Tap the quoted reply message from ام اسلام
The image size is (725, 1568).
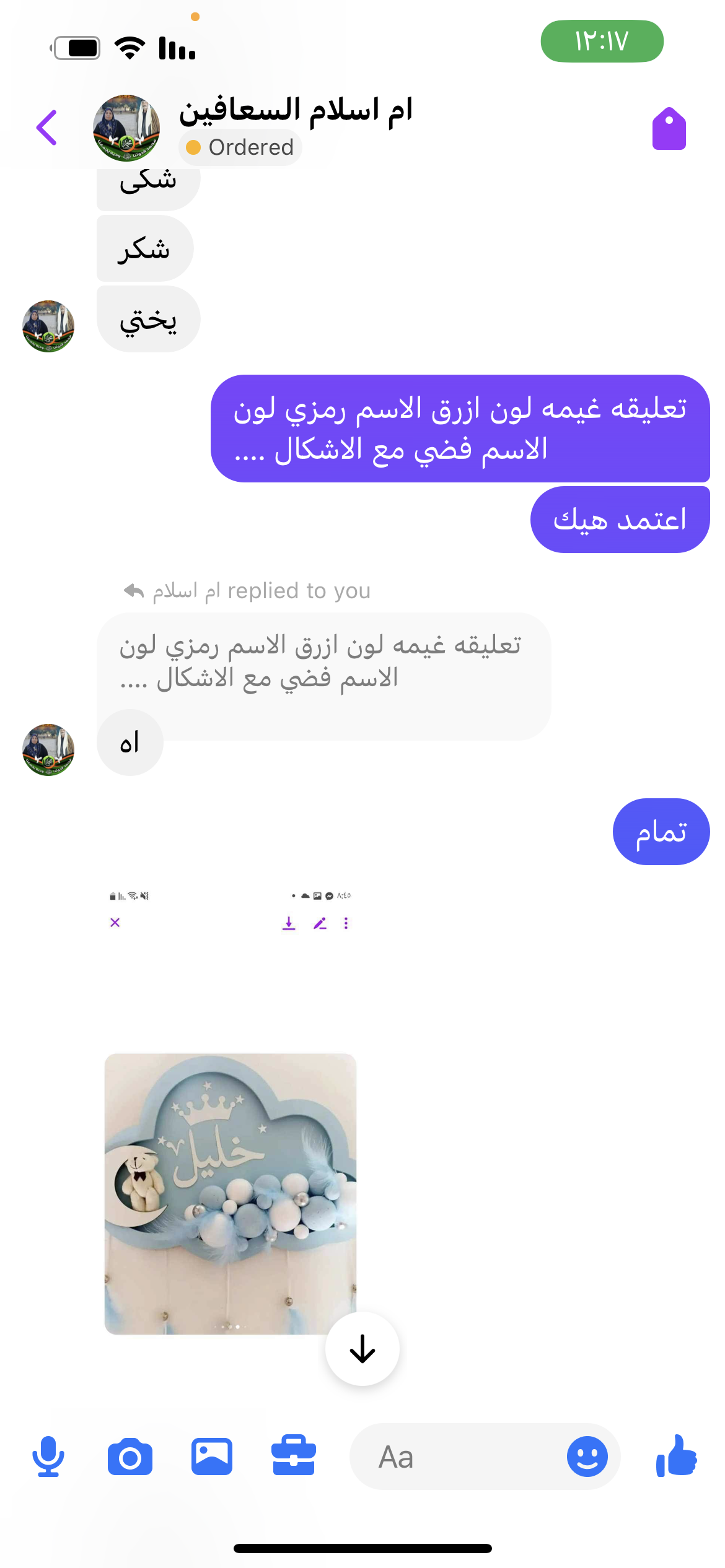click(322, 661)
